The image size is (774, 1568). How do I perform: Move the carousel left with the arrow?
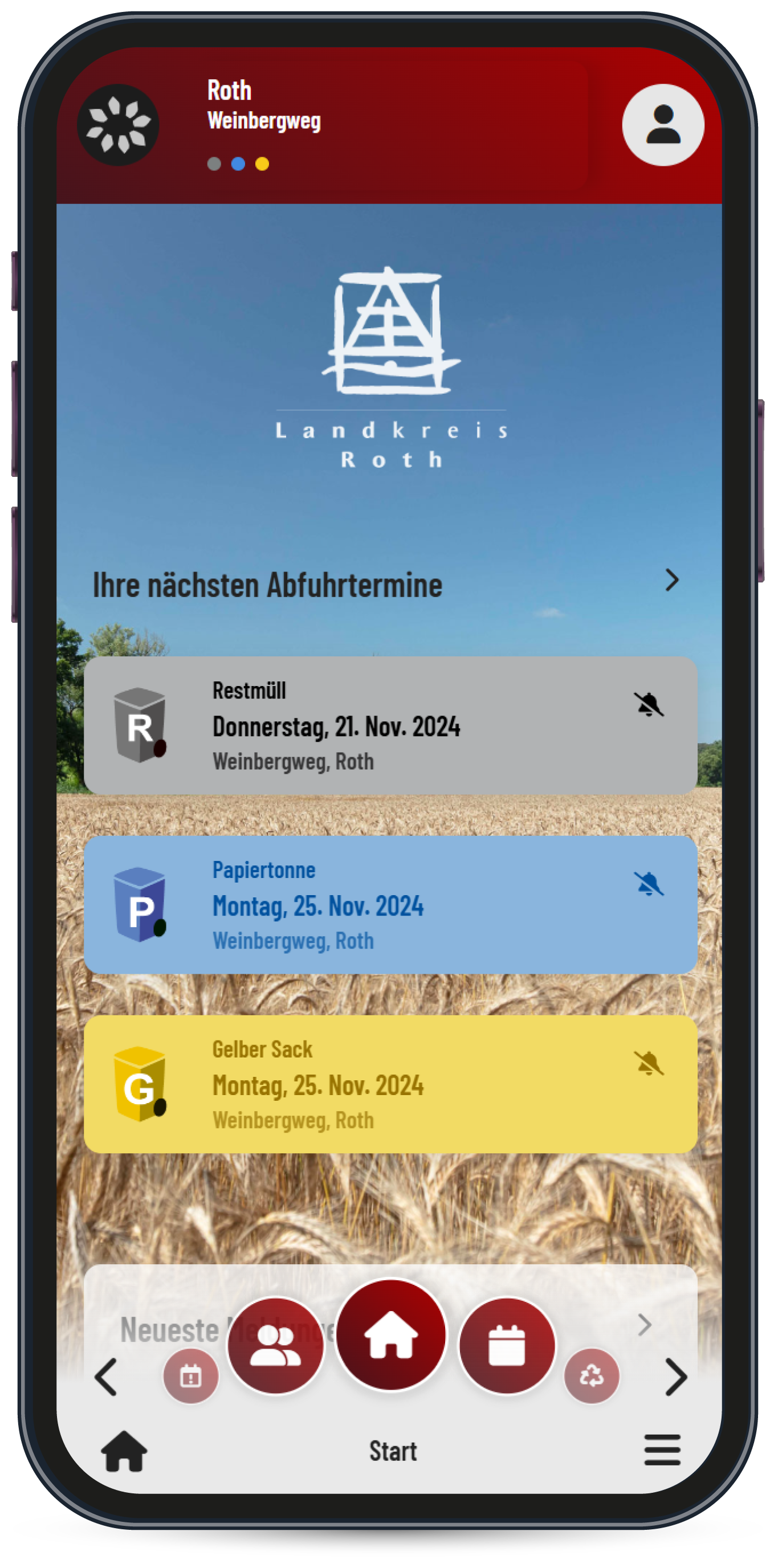pyautogui.click(x=106, y=1376)
